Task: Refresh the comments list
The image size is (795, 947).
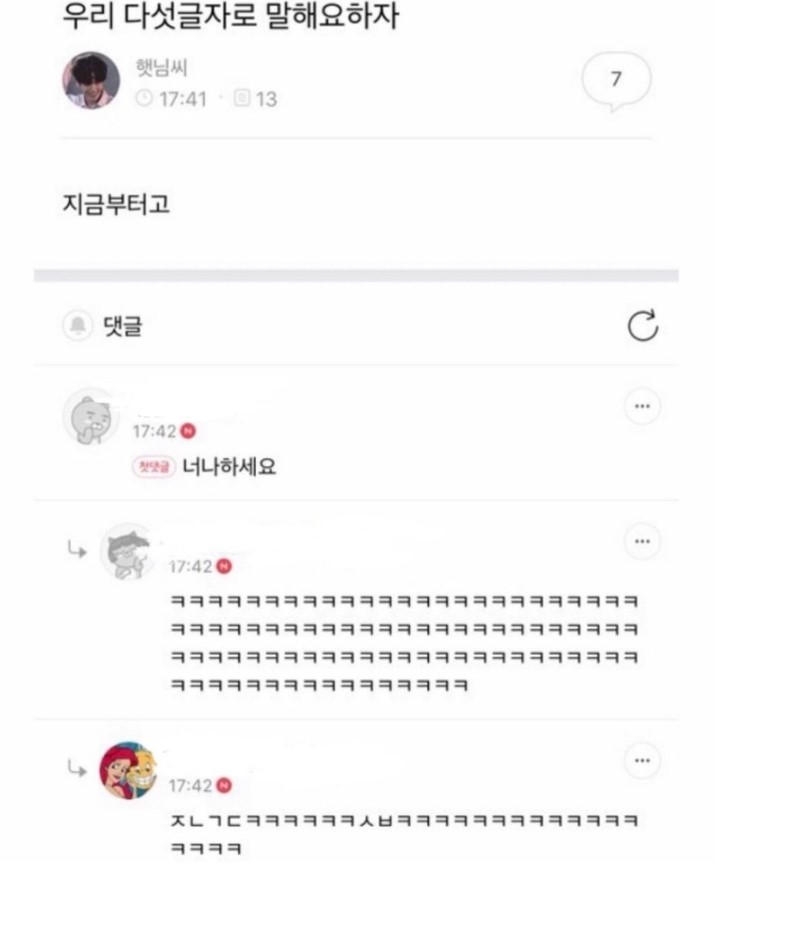Action: [x=642, y=326]
